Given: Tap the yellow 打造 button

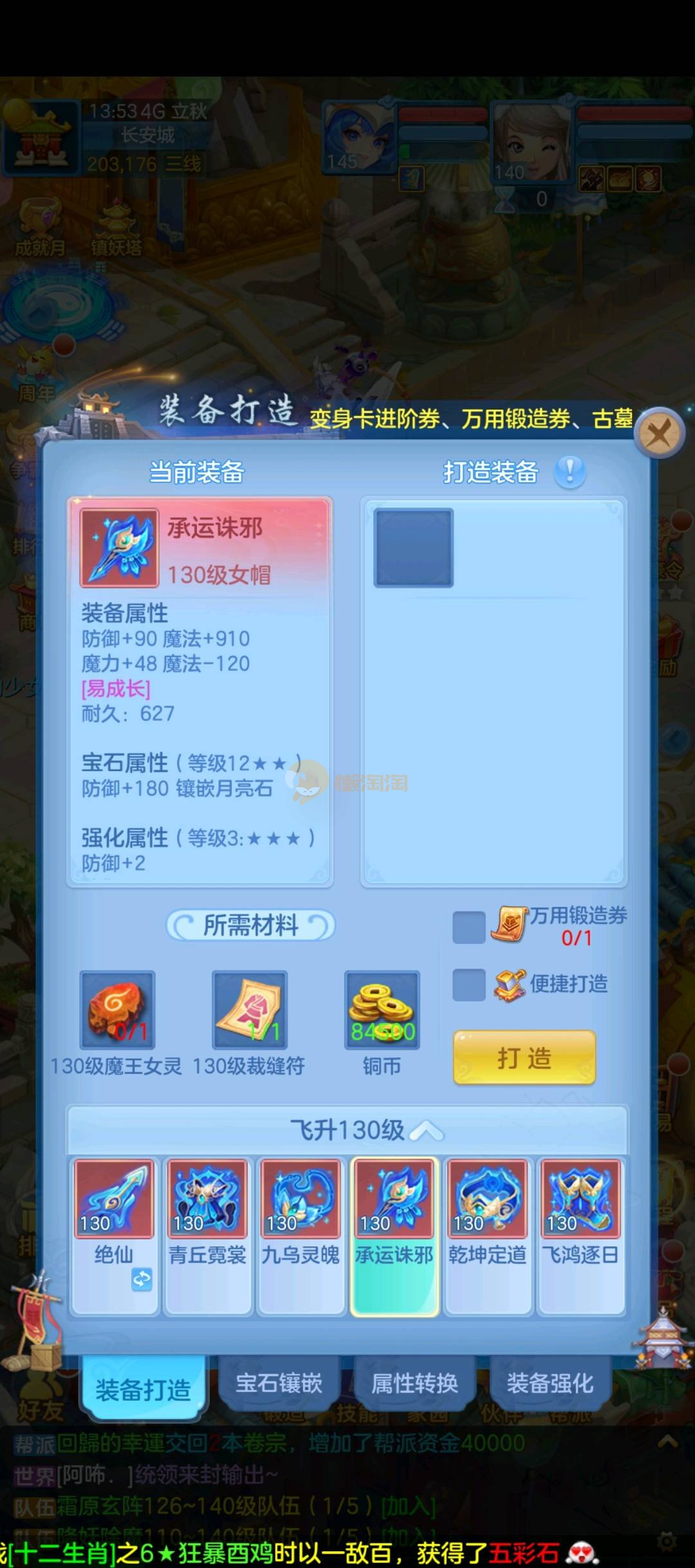Looking at the screenshot, I should (x=524, y=1058).
